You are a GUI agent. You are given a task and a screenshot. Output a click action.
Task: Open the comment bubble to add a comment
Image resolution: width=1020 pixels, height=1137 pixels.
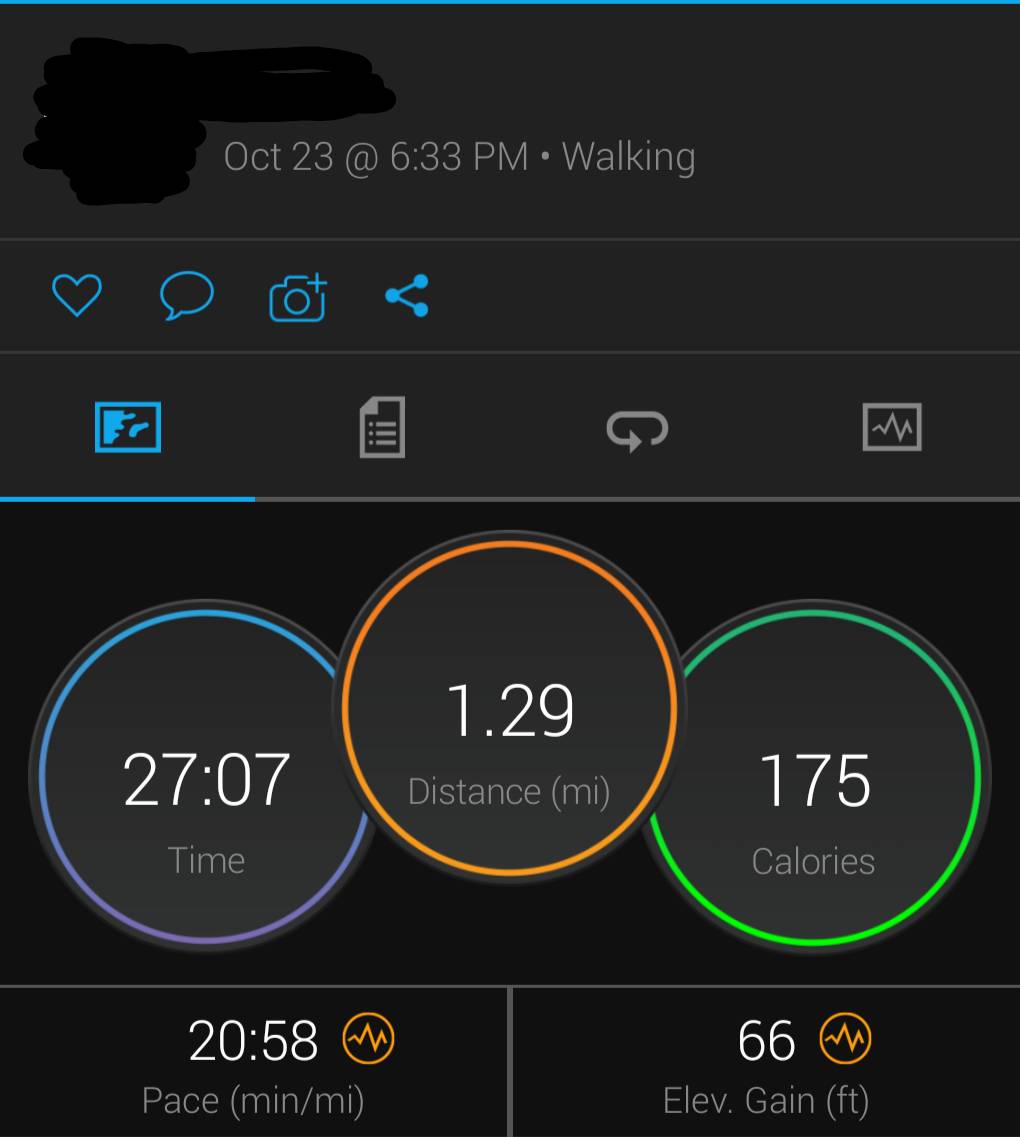[185, 295]
